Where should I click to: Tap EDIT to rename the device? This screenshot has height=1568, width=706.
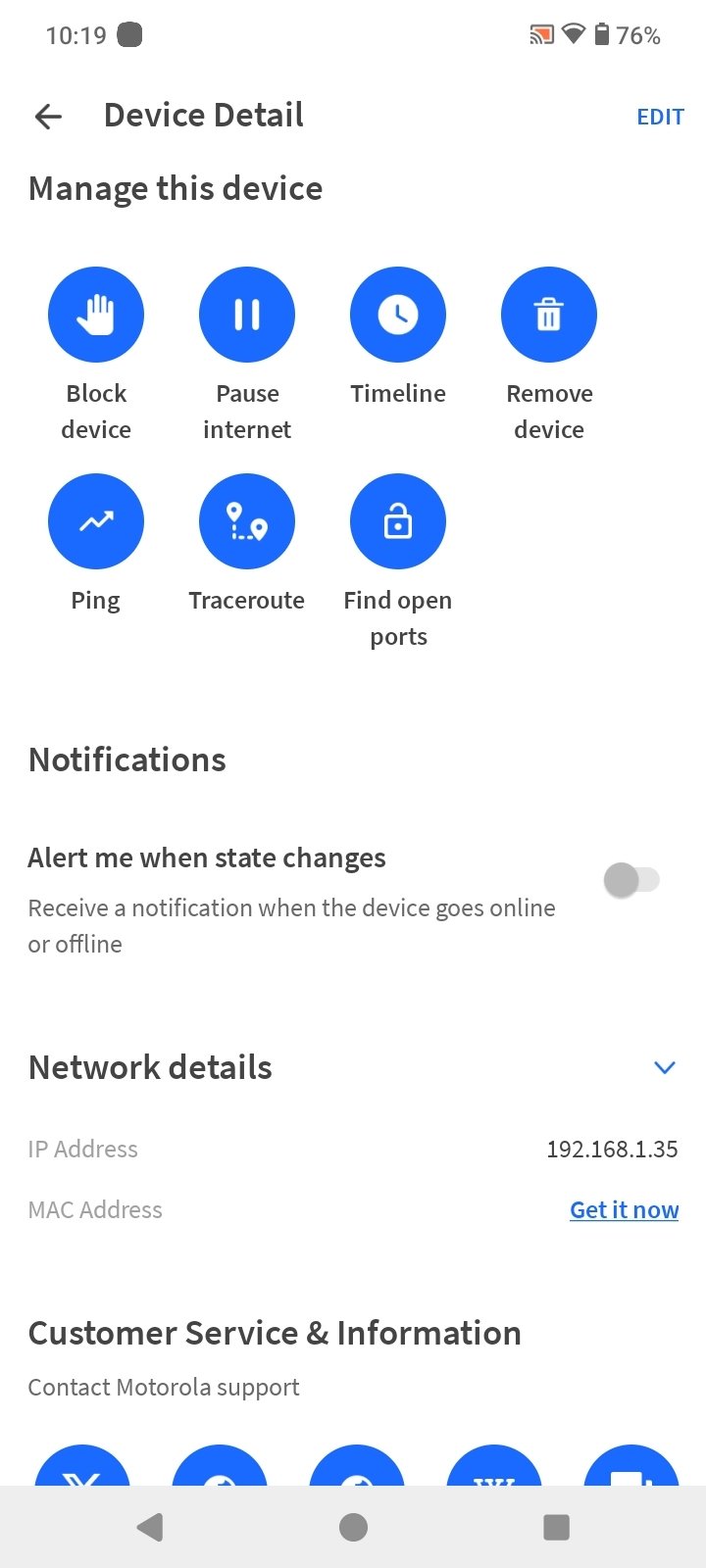pyautogui.click(x=659, y=116)
